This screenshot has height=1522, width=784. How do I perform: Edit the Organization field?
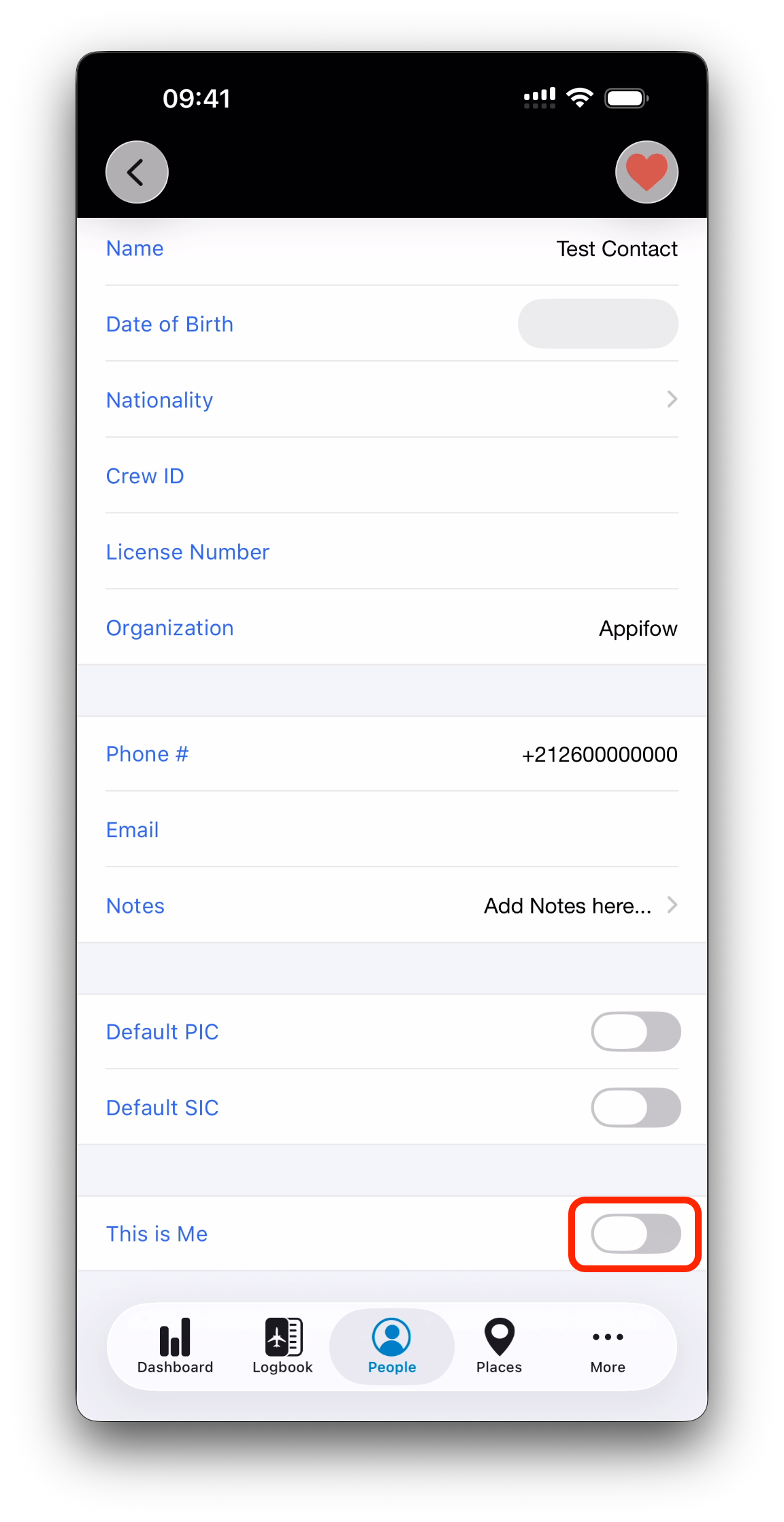coord(392,628)
